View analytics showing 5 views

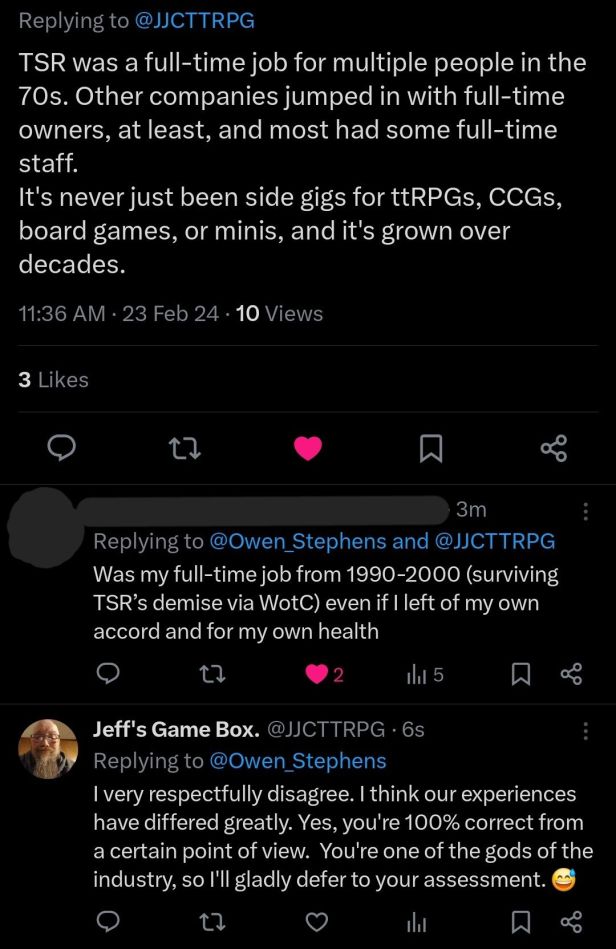424,675
